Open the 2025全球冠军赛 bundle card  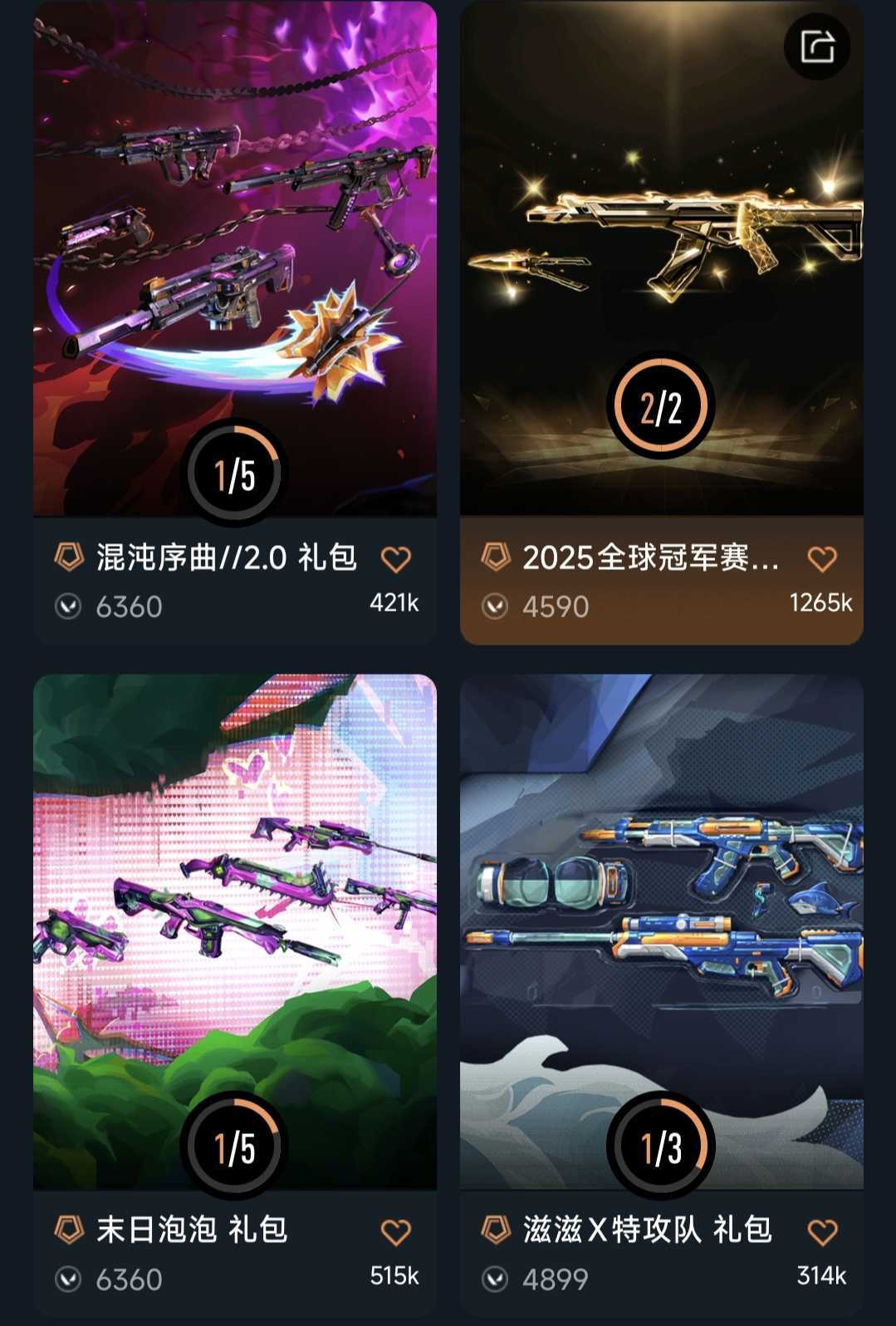coord(661,249)
